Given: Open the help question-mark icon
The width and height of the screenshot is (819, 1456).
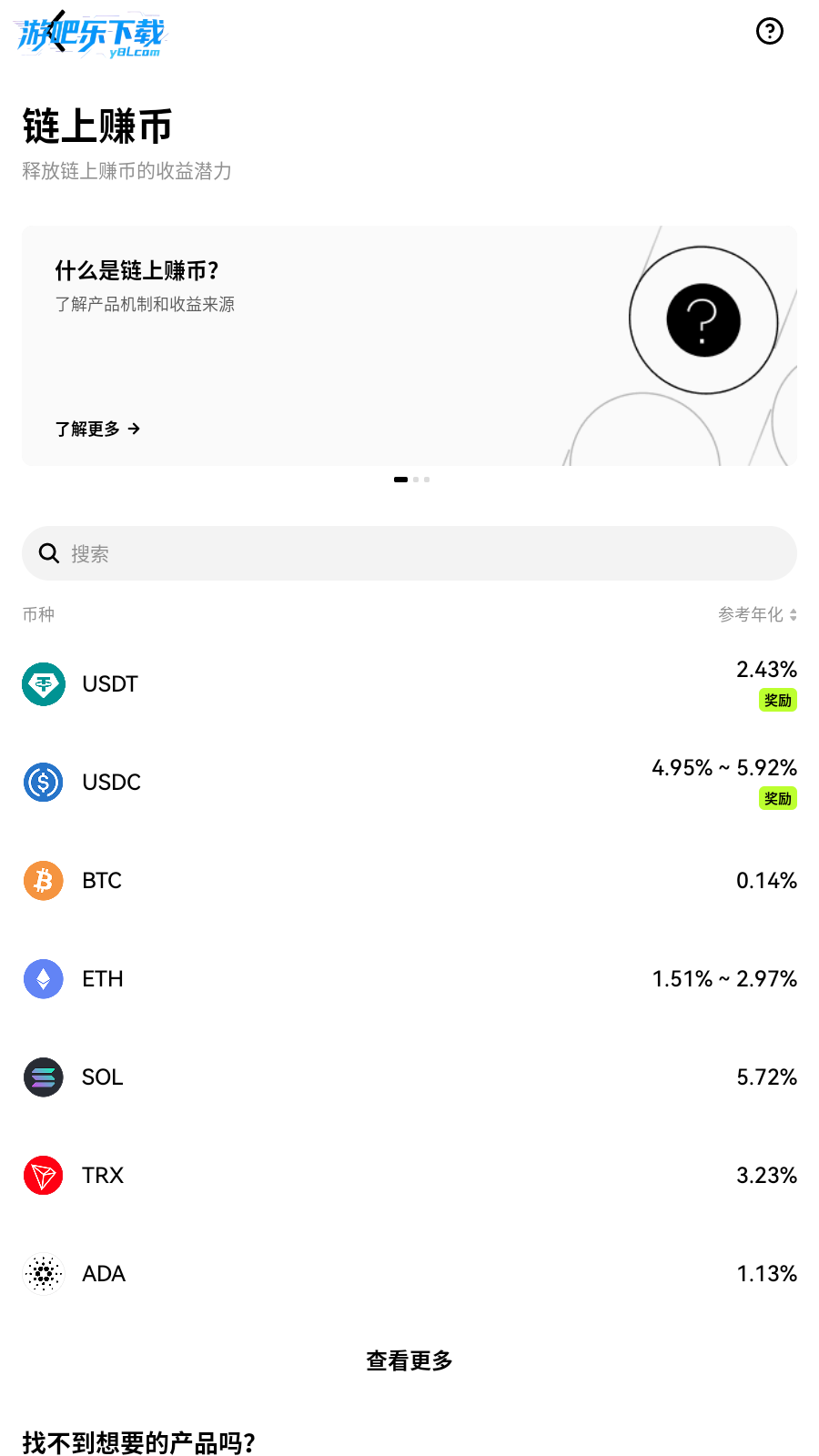Looking at the screenshot, I should [x=770, y=31].
